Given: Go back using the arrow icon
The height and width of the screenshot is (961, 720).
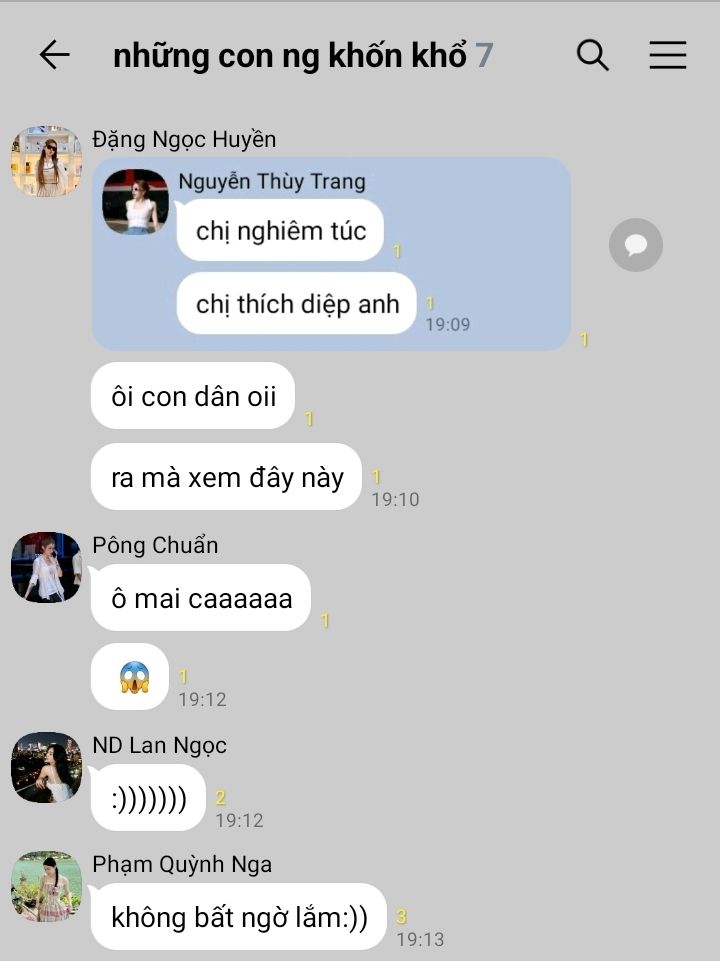Looking at the screenshot, I should 55,55.
